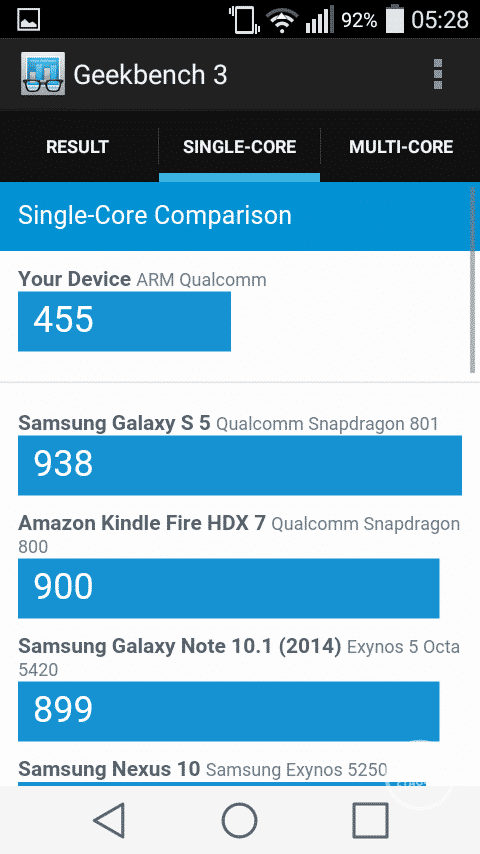The height and width of the screenshot is (854, 480).
Task: Select the Single-Core tab
Action: point(239,147)
